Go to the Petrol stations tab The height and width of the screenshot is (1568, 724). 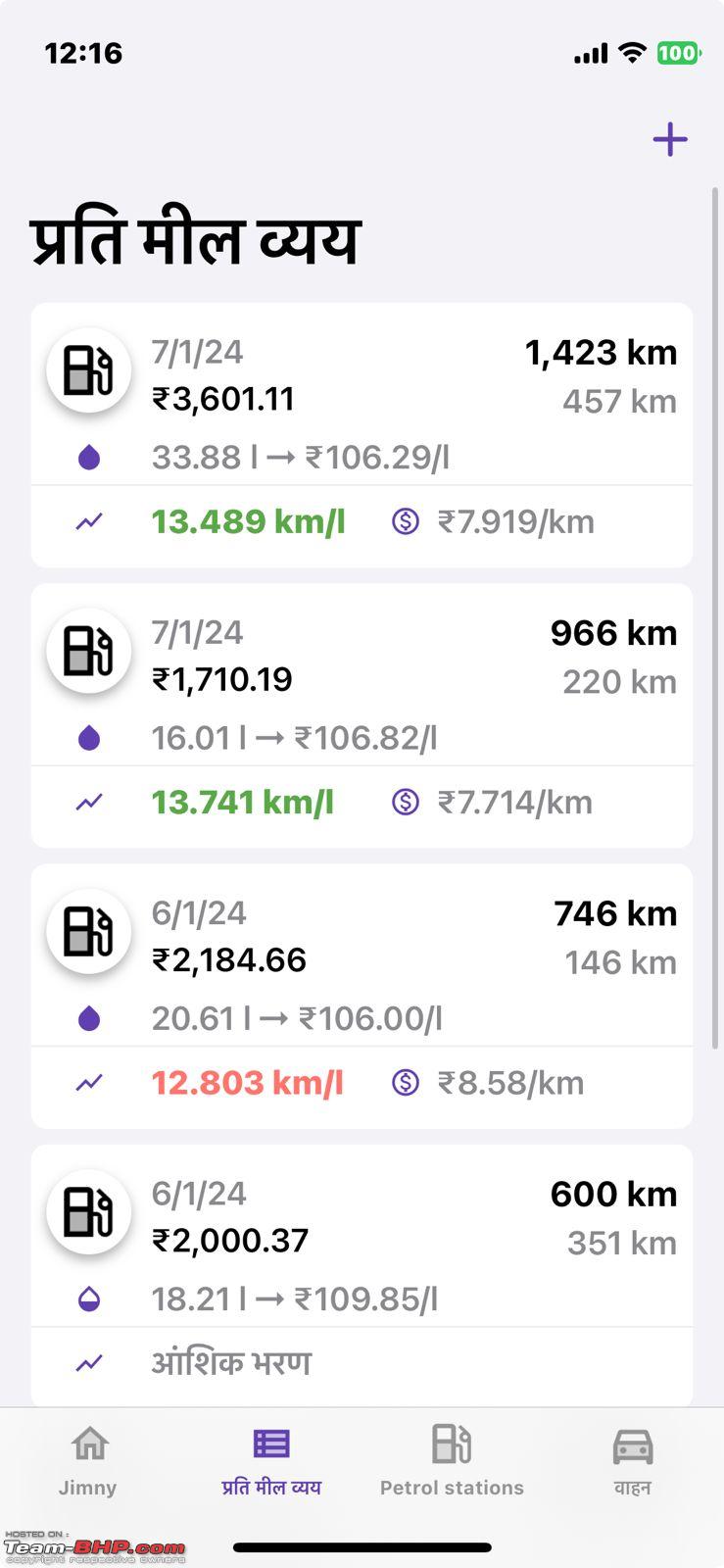pyautogui.click(x=452, y=1461)
